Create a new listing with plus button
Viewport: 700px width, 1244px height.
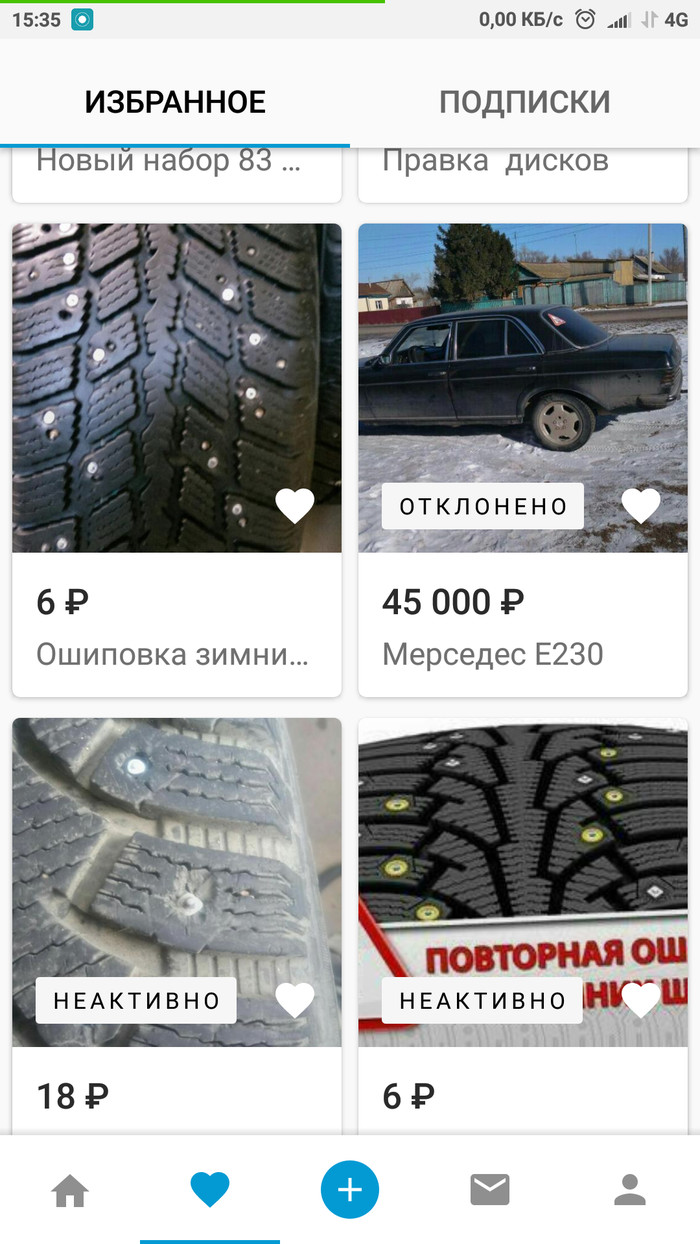tap(350, 1190)
